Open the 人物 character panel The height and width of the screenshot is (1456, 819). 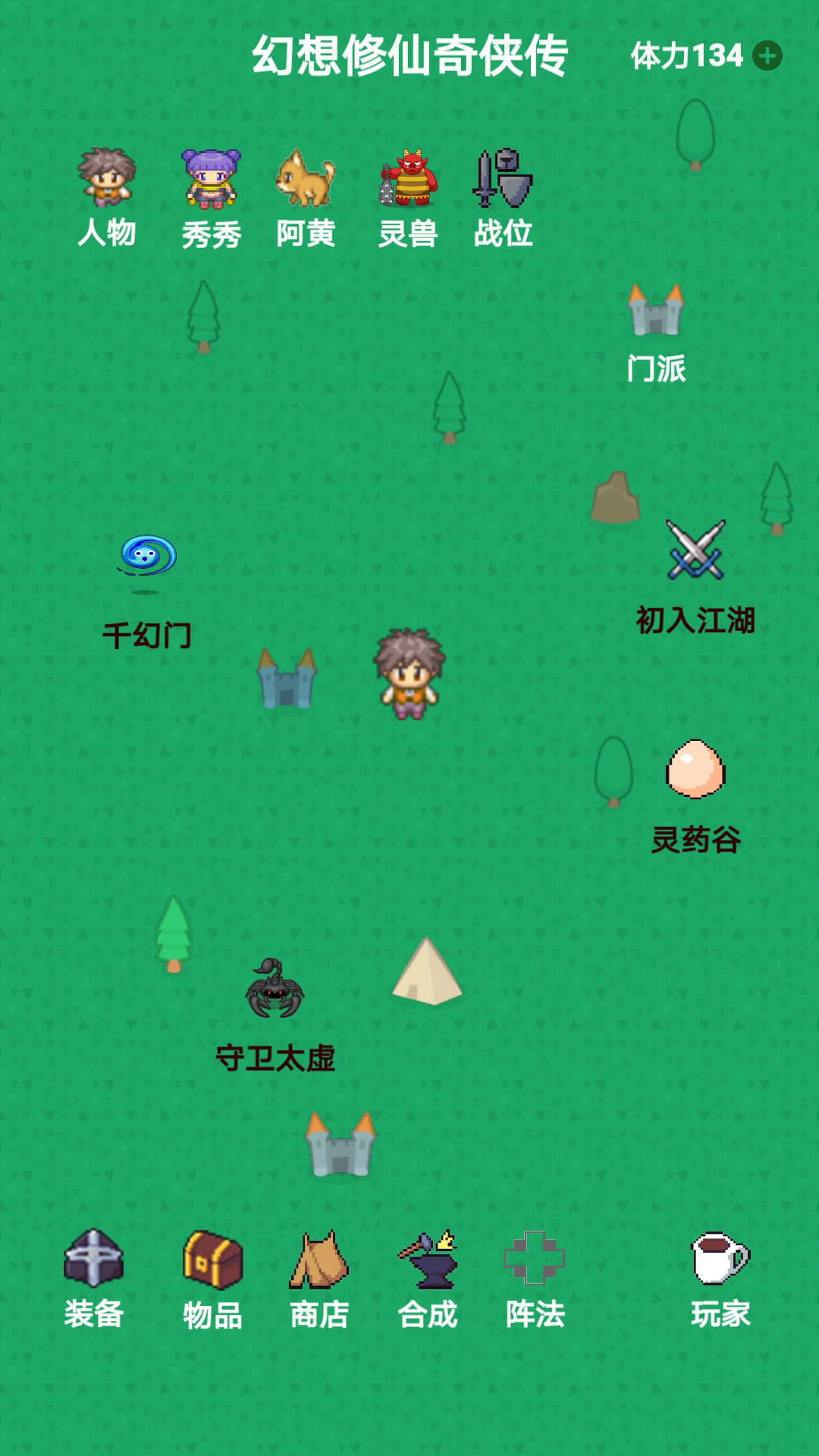click(106, 182)
